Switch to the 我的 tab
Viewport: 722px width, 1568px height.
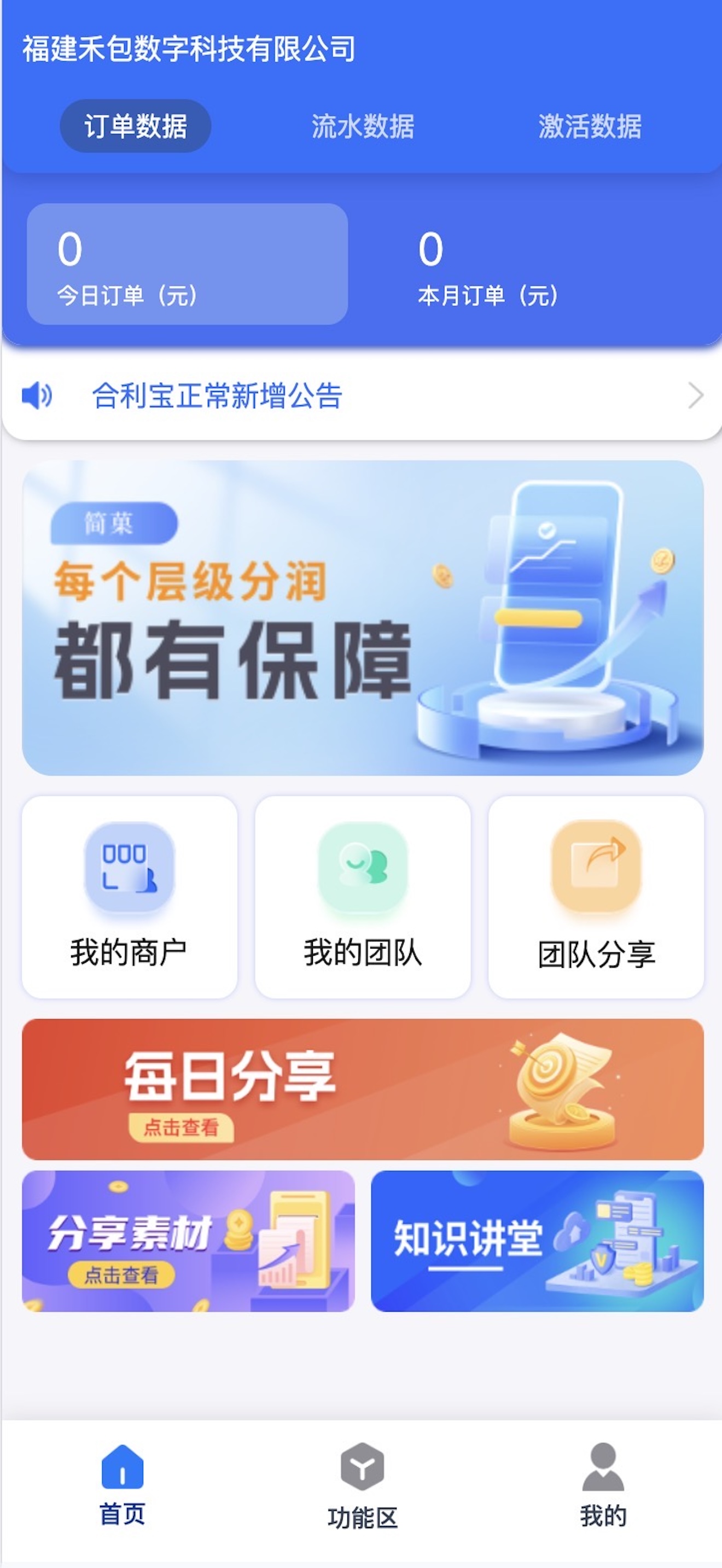(x=603, y=1485)
